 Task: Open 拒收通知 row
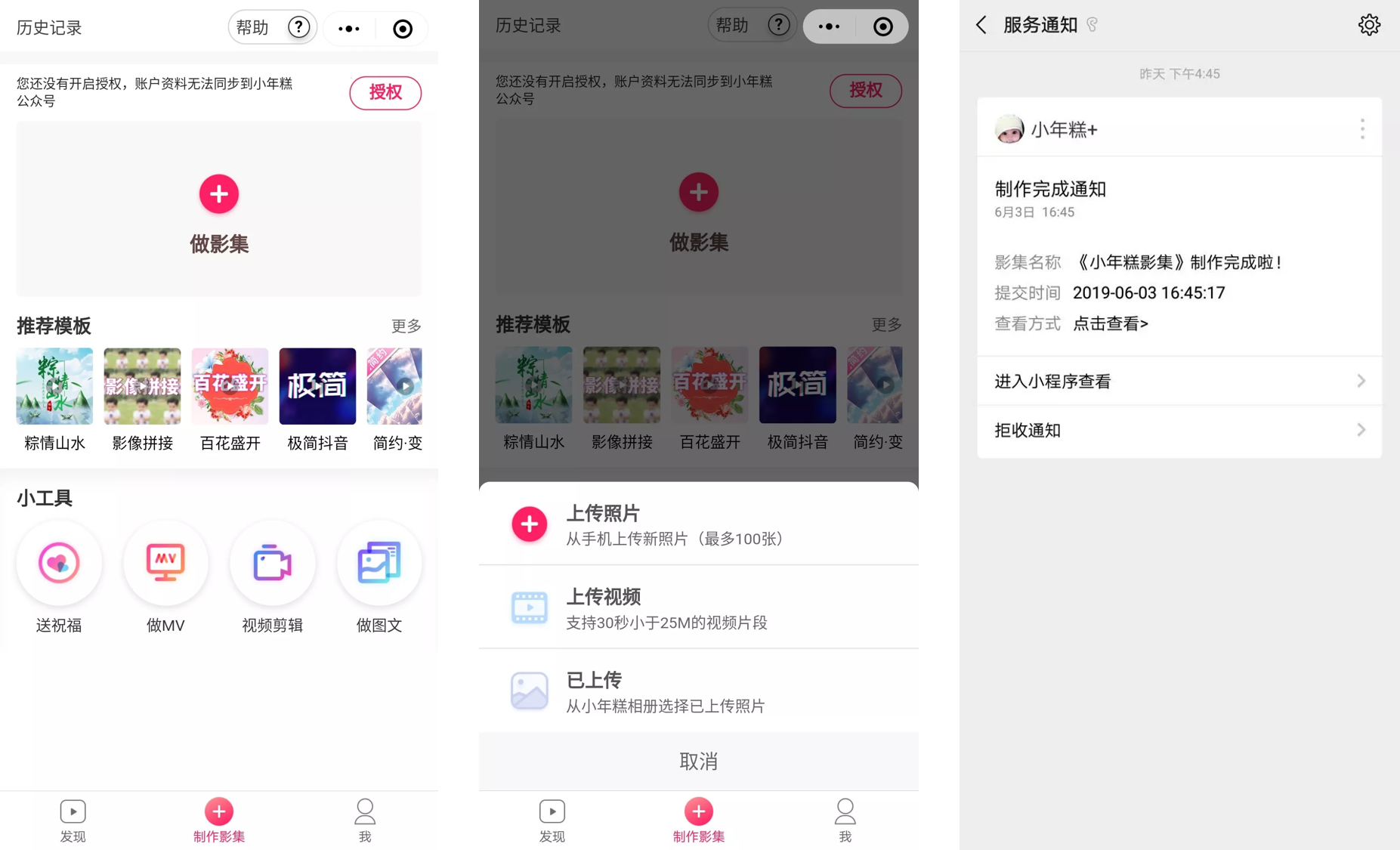point(1179,431)
